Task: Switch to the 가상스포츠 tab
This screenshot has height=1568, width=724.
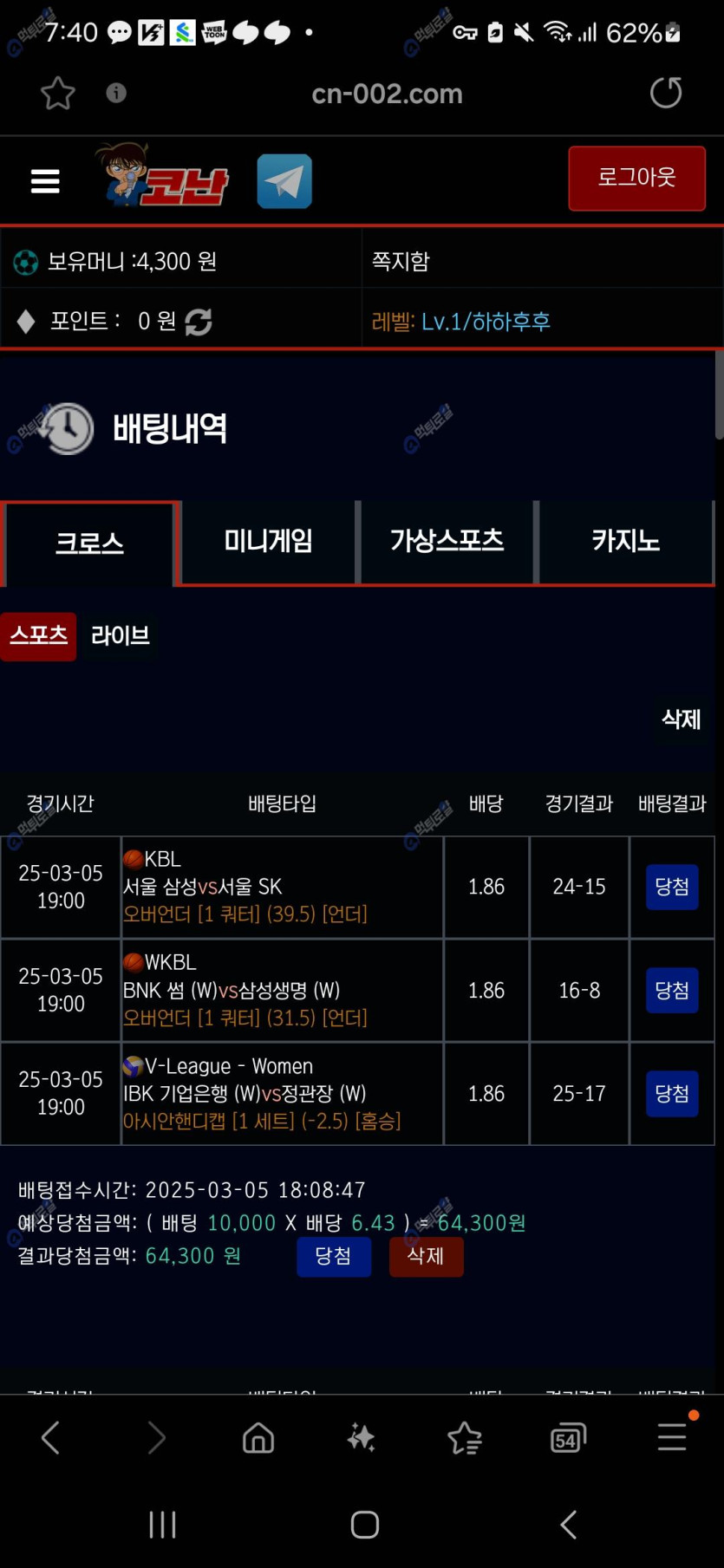Action: (447, 542)
